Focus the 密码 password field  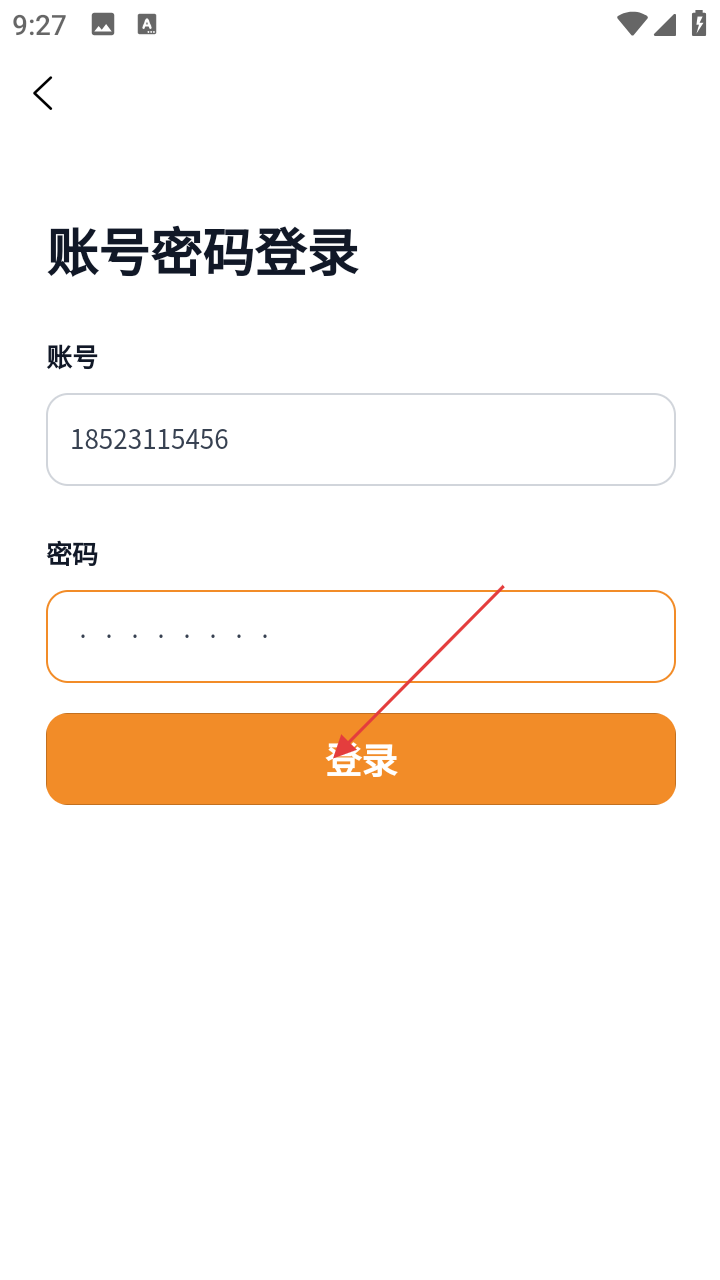[x=360, y=636]
